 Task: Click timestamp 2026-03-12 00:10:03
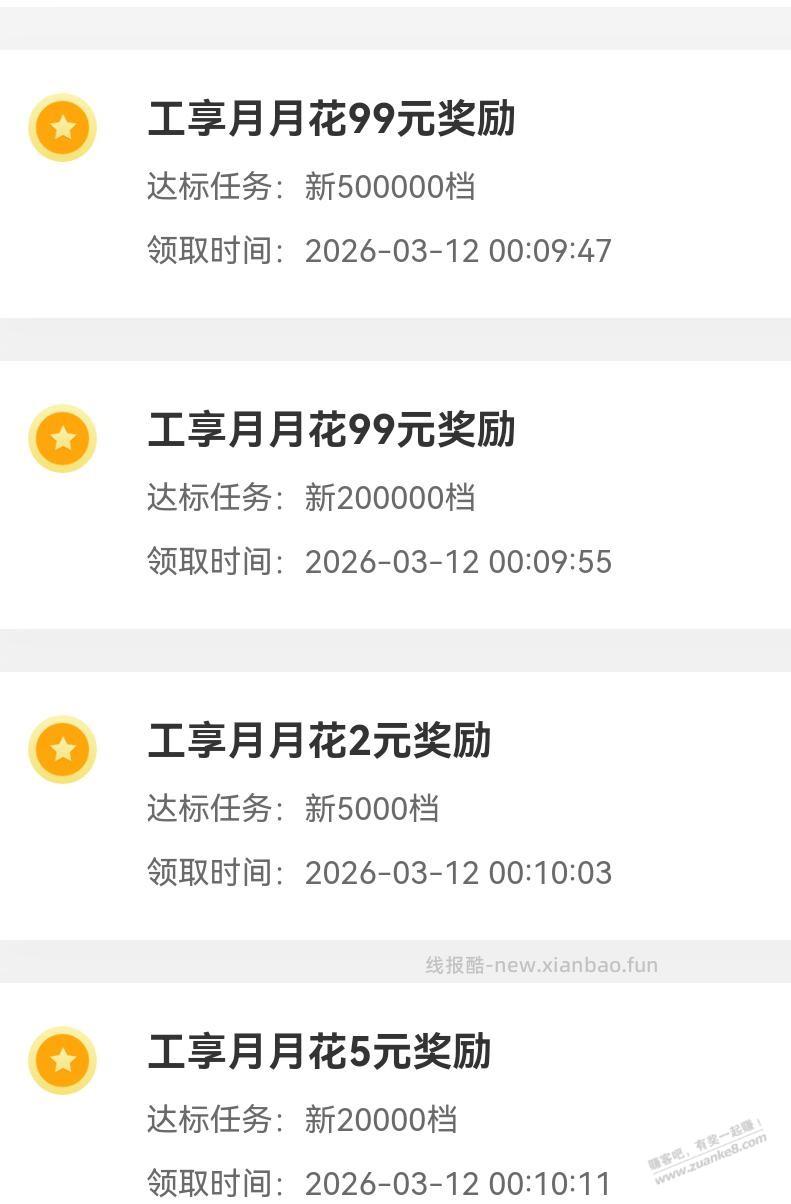click(460, 873)
